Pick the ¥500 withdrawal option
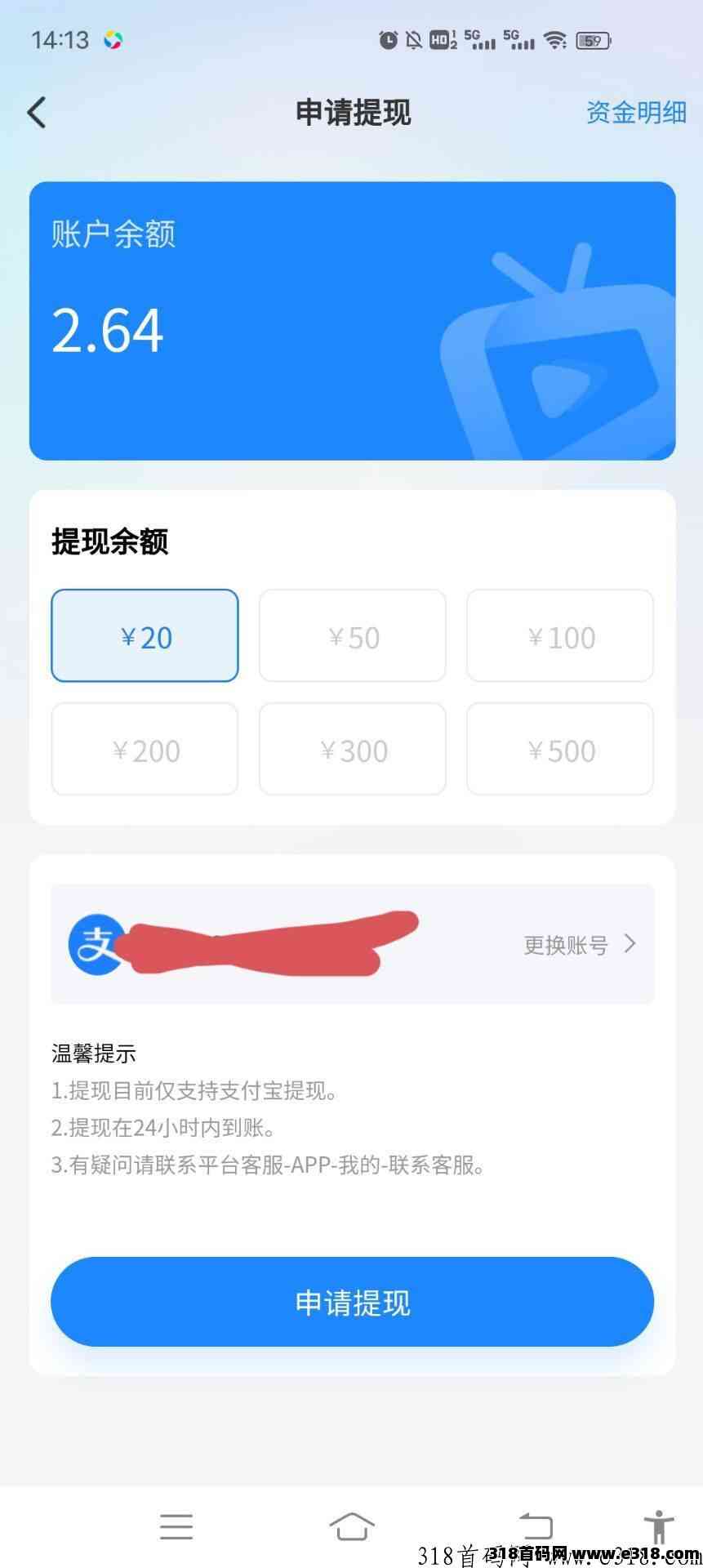The width and height of the screenshot is (703, 1568). [x=560, y=750]
